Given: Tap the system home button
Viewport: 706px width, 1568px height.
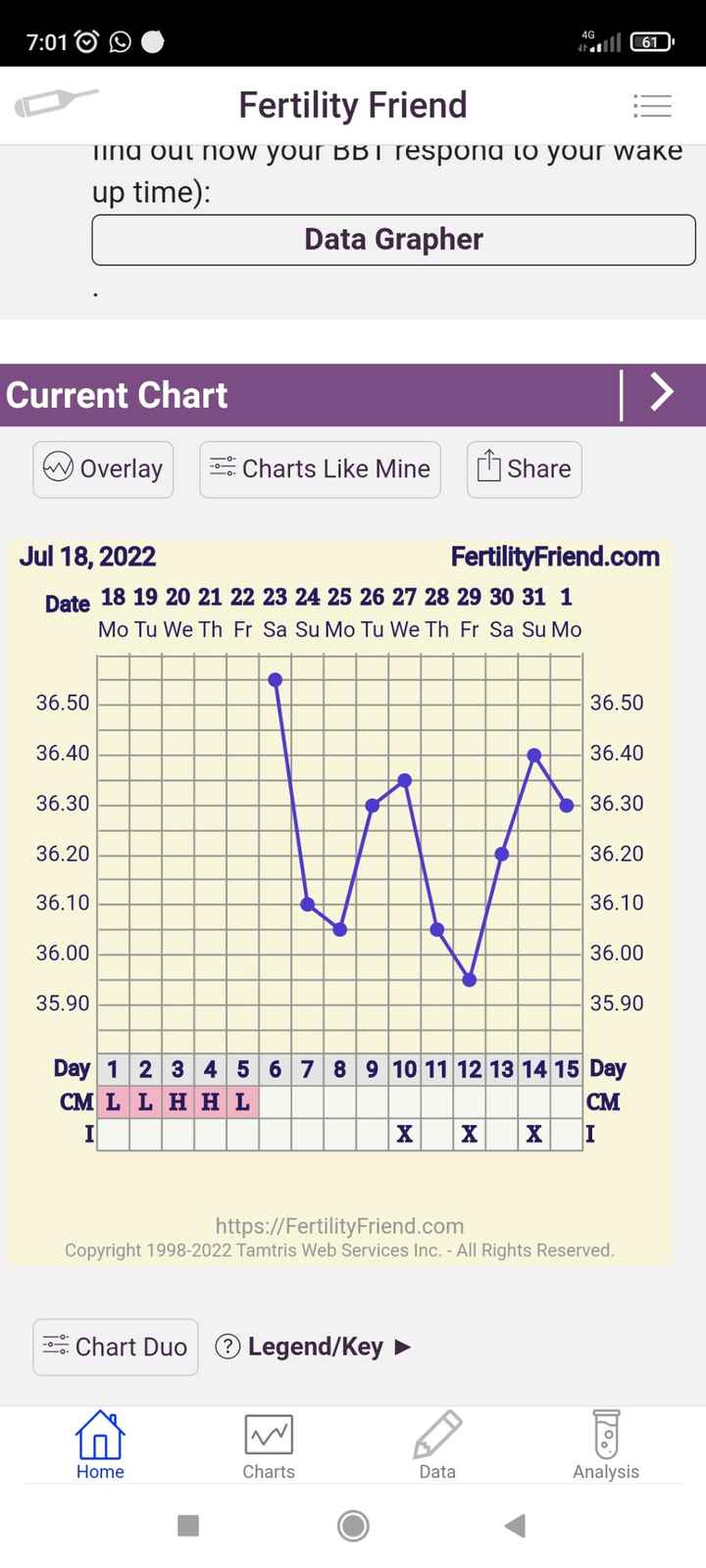Looking at the screenshot, I should [353, 1526].
